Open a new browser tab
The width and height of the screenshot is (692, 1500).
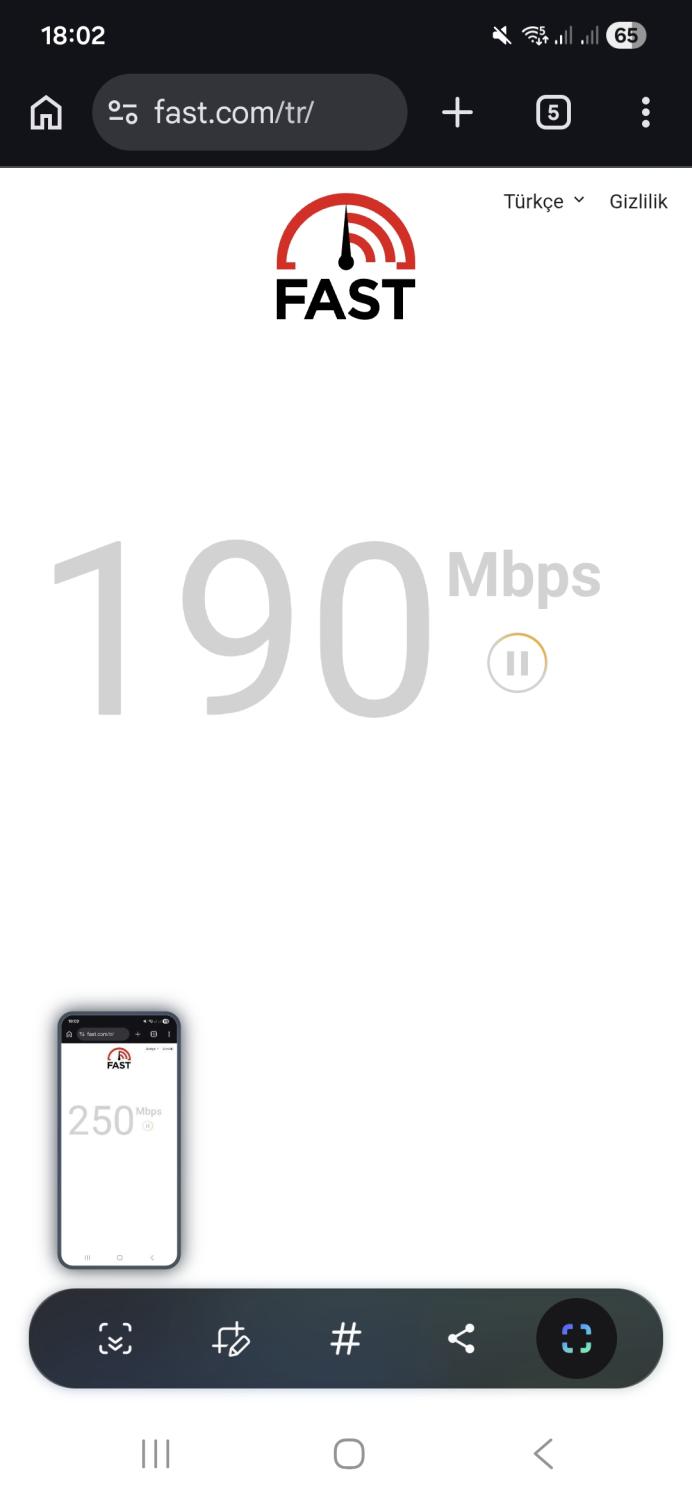(457, 113)
